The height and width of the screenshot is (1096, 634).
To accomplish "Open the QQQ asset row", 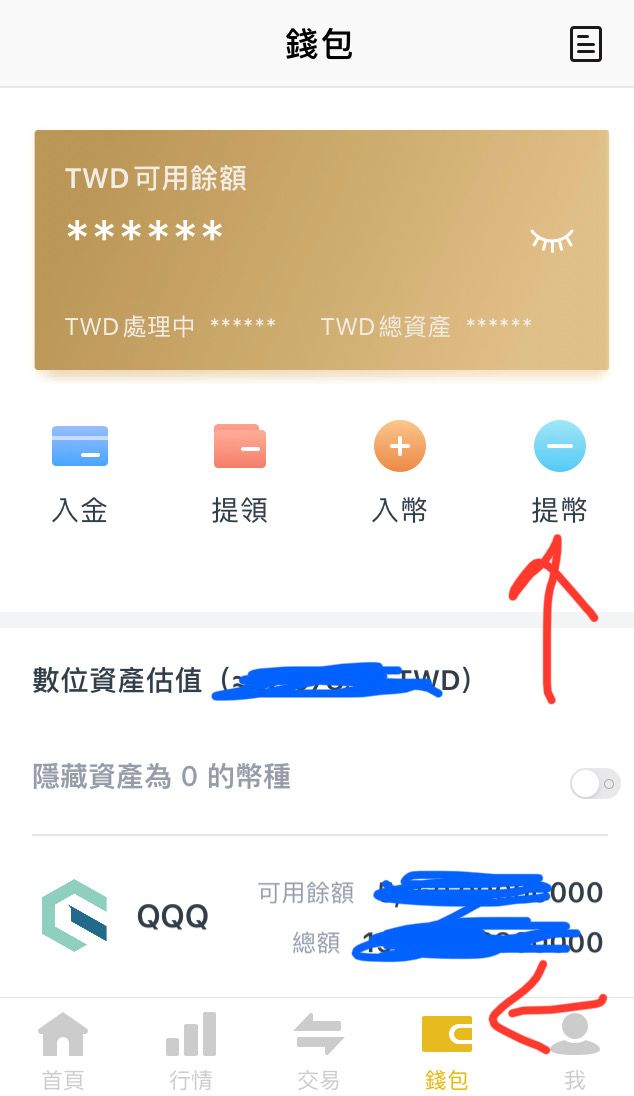I will [319, 916].
